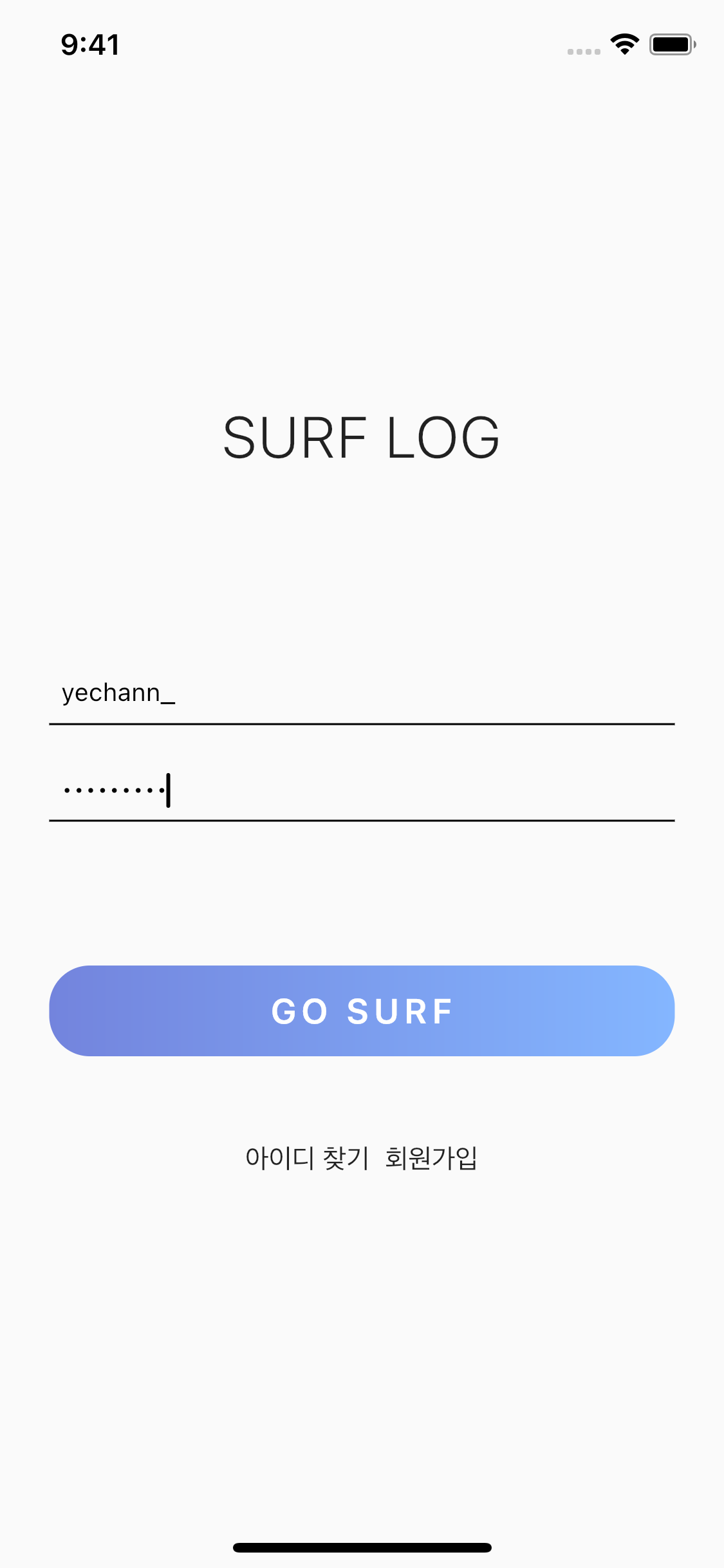Tap the home indicator bar at bottom
This screenshot has width=724, height=1568.
(x=362, y=1548)
